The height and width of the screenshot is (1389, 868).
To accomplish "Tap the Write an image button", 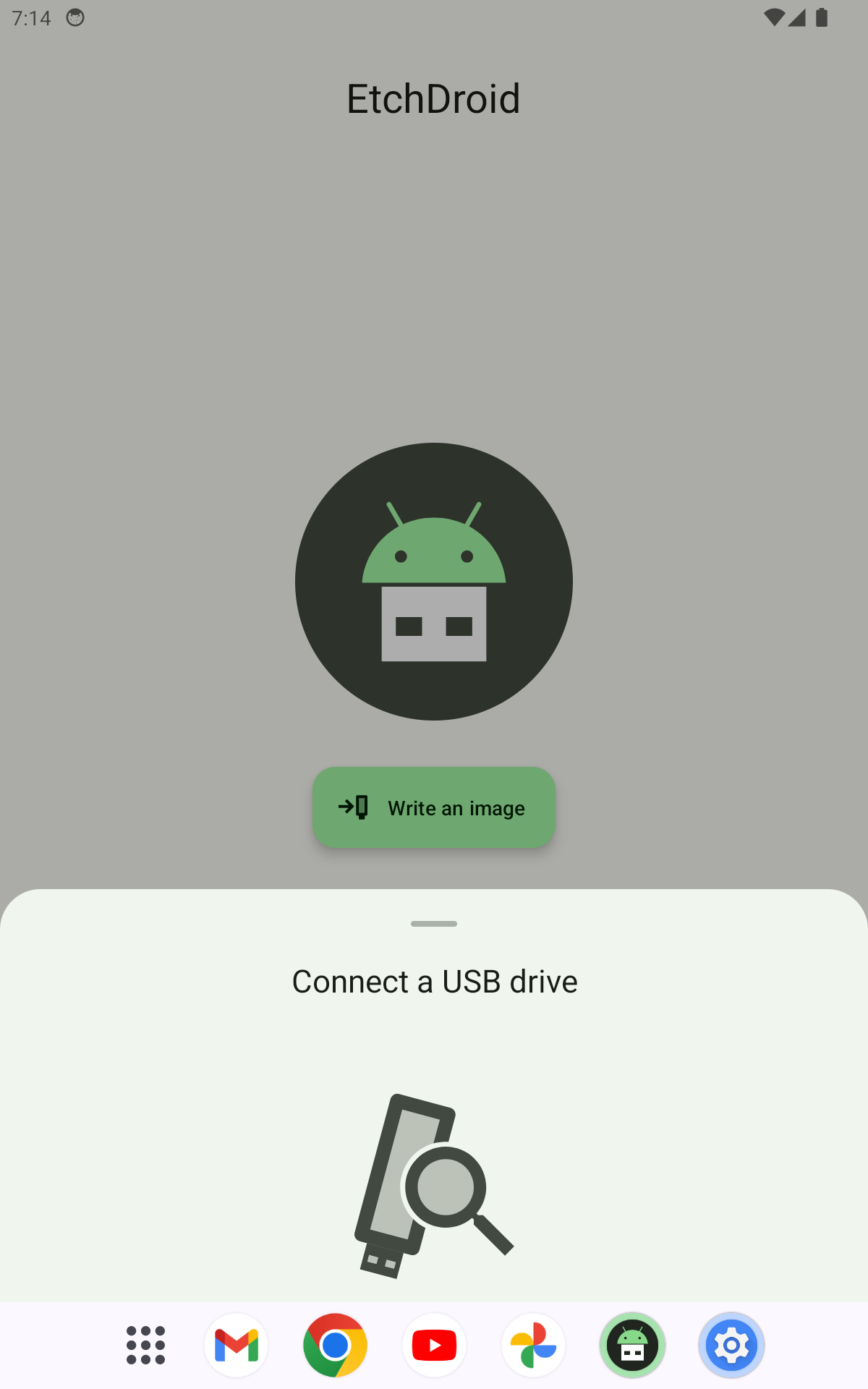I will click(x=434, y=807).
